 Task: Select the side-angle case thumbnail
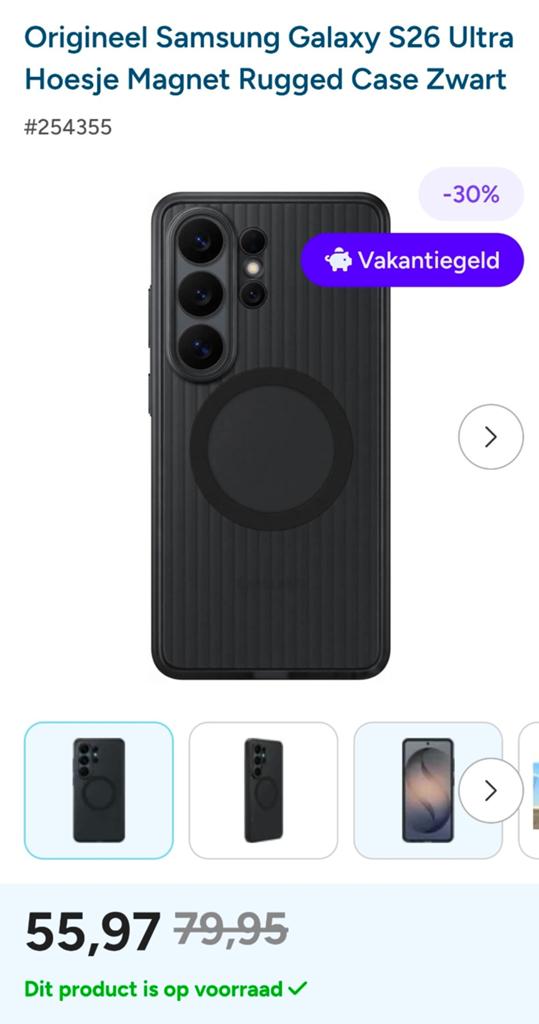(x=263, y=790)
